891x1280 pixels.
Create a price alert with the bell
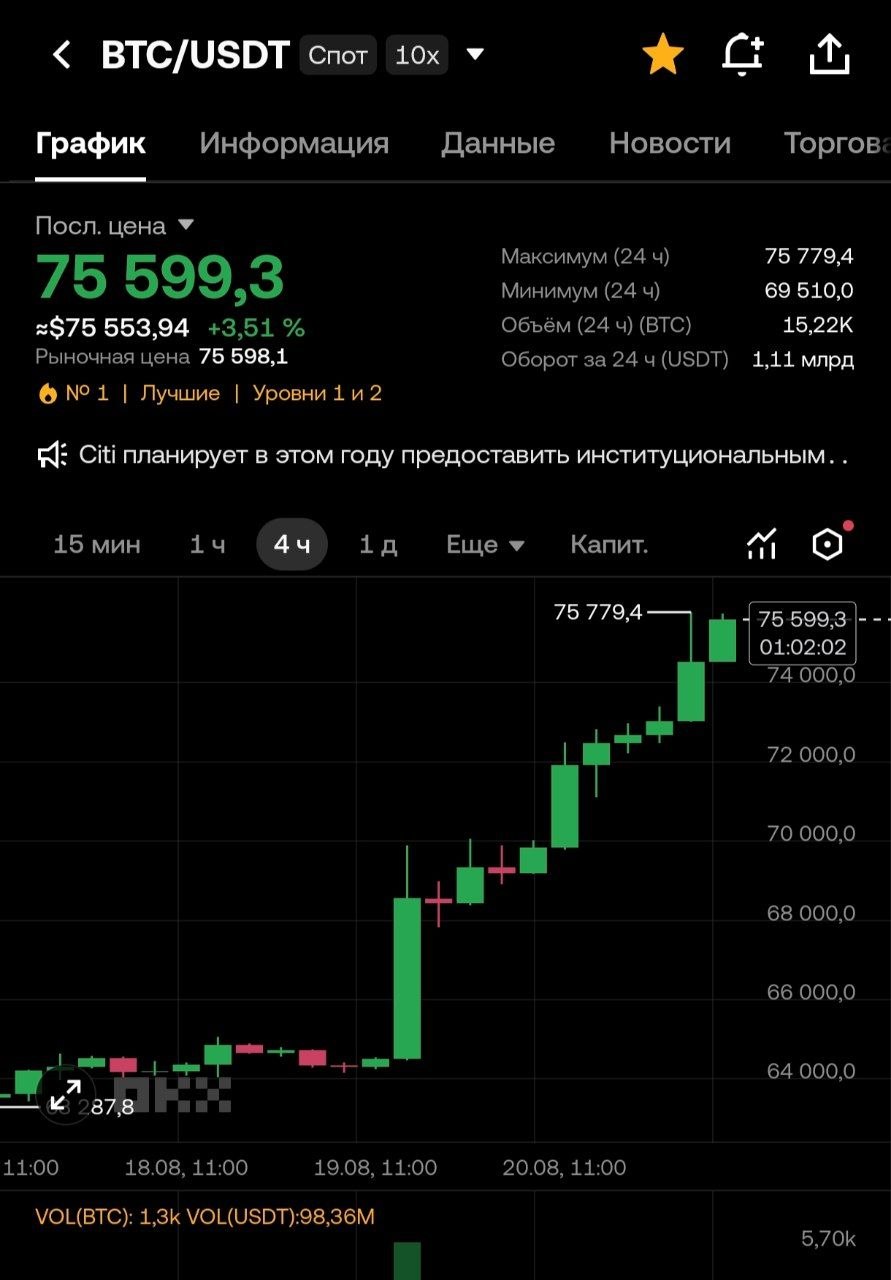tap(743, 55)
